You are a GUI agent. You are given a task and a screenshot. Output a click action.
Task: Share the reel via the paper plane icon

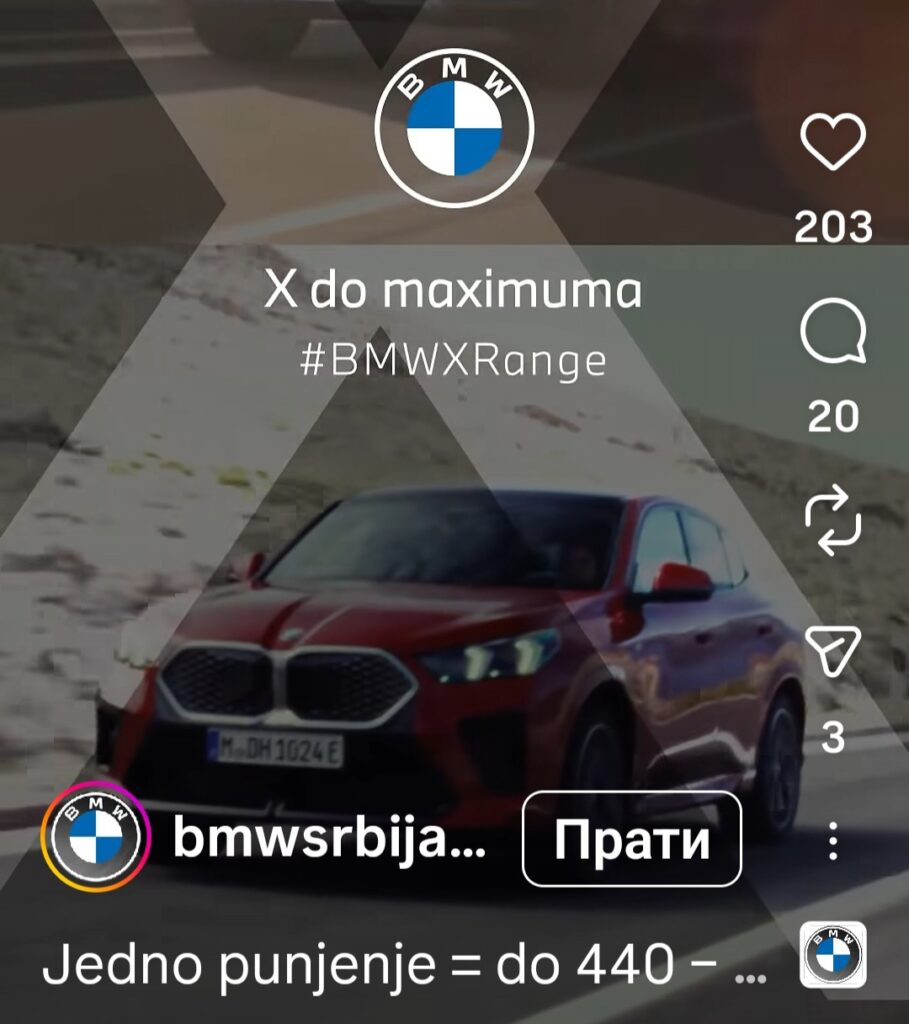pyautogui.click(x=833, y=655)
